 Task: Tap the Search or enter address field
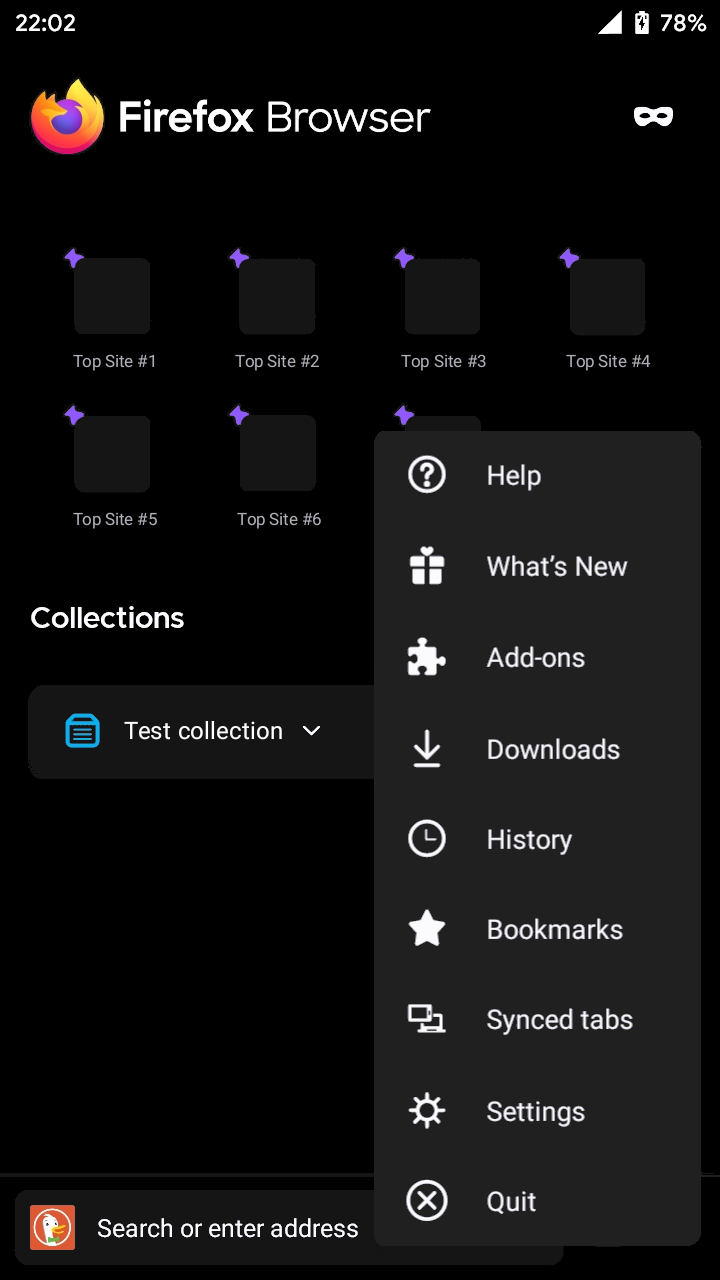coord(228,1228)
